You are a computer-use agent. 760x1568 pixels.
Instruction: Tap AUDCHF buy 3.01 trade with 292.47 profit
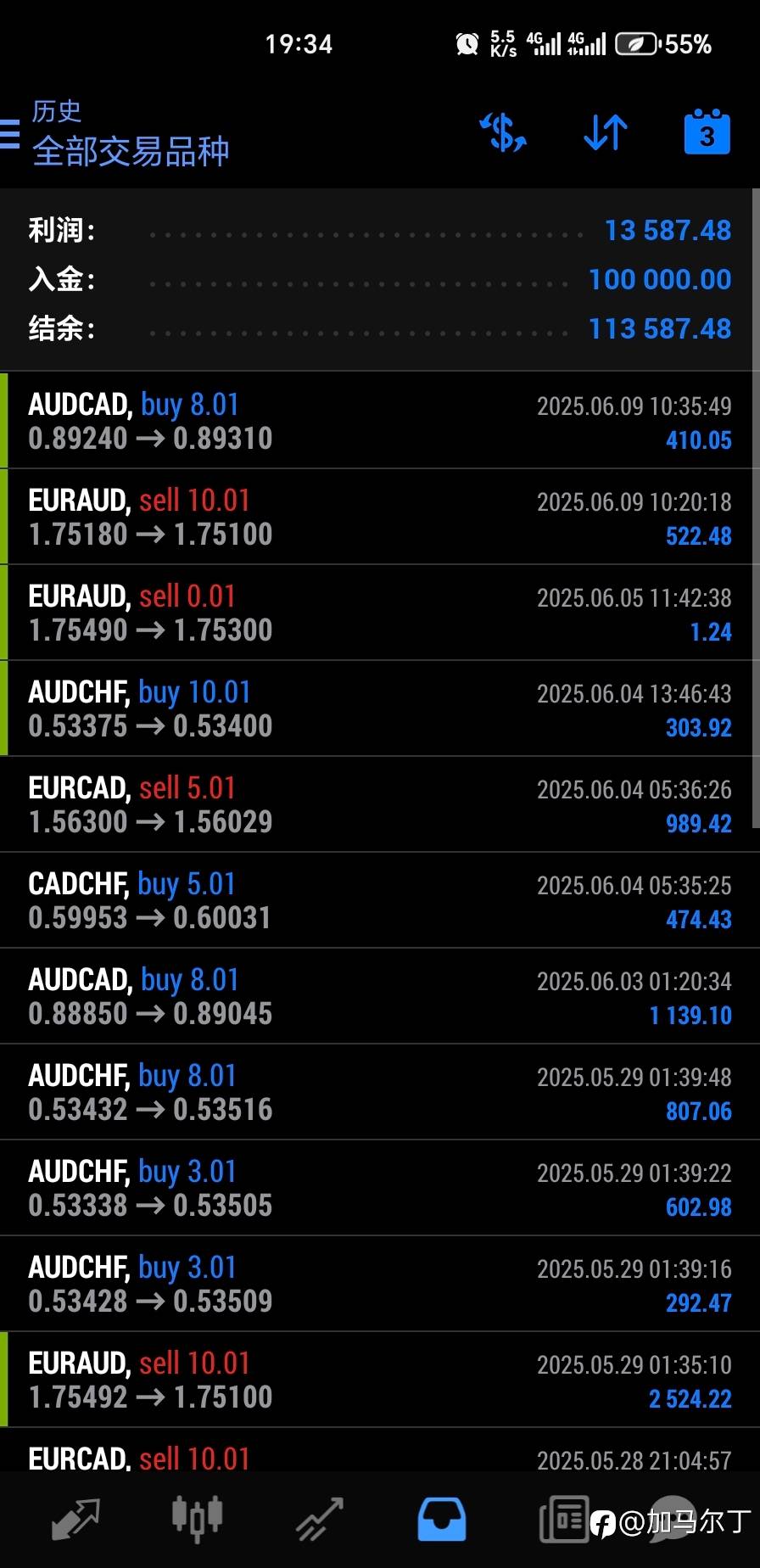pos(379,1284)
